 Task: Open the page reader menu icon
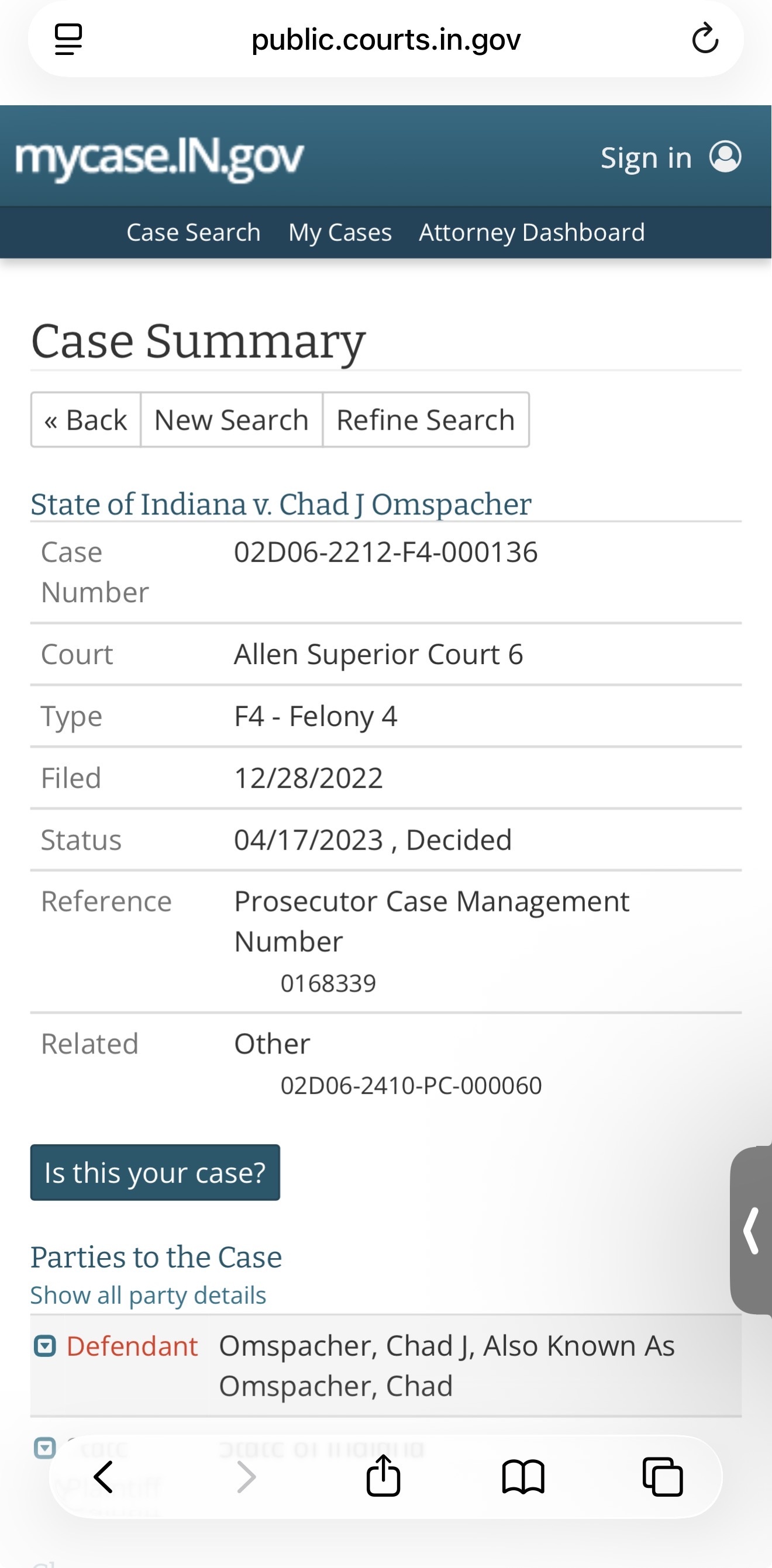68,40
